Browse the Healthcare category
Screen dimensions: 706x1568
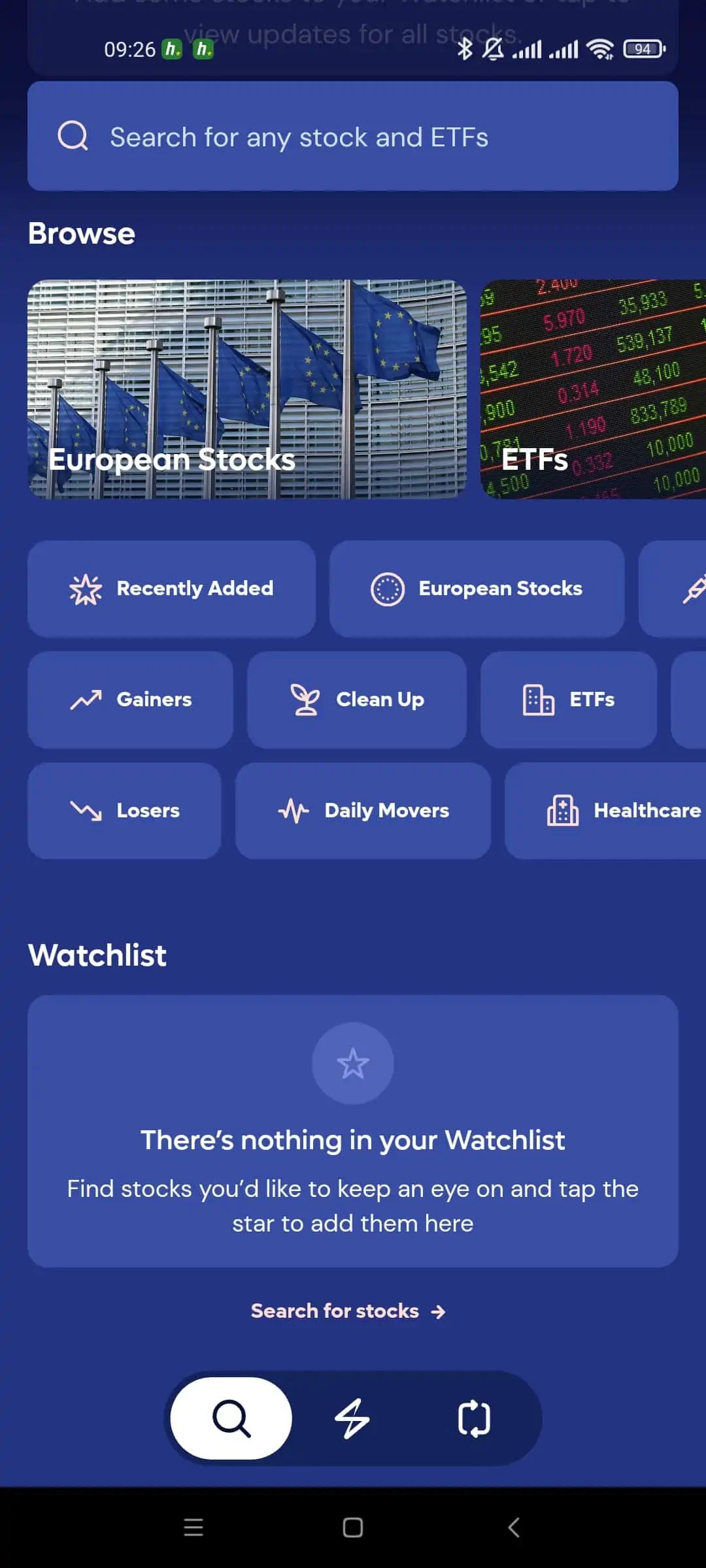click(605, 811)
